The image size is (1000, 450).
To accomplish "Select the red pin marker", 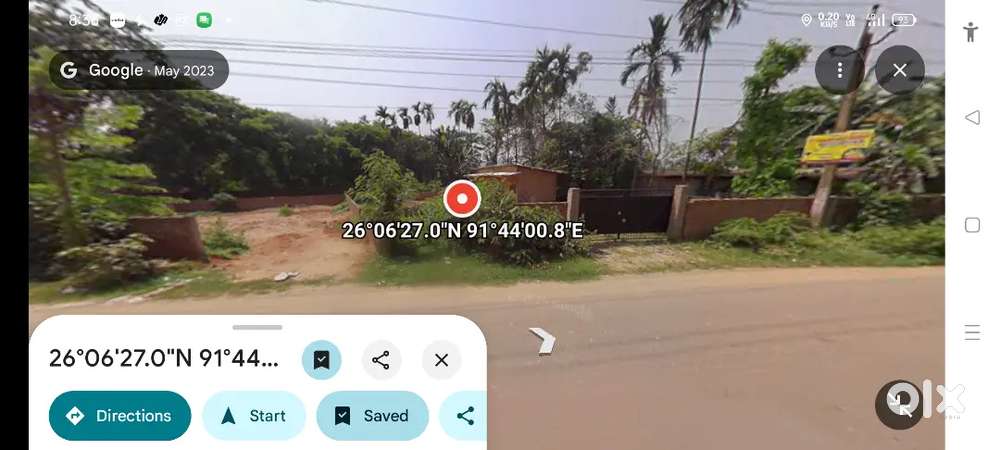I will pyautogui.click(x=461, y=199).
